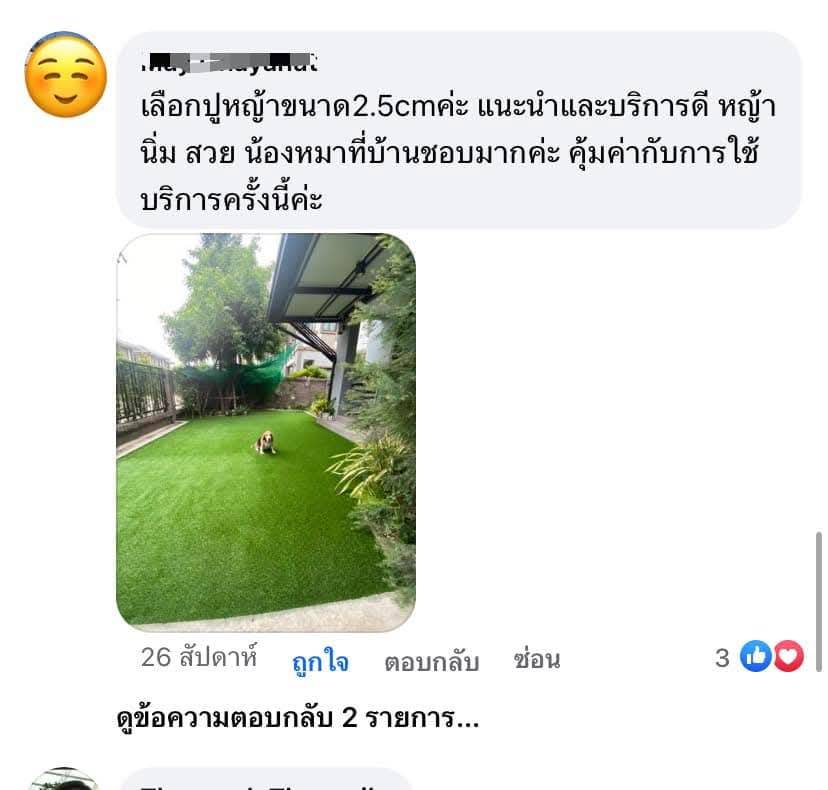The height and width of the screenshot is (790, 828).
Task: Expand ดูข้อความตอบกลับ 2 รายการ replies
Action: click(297, 718)
